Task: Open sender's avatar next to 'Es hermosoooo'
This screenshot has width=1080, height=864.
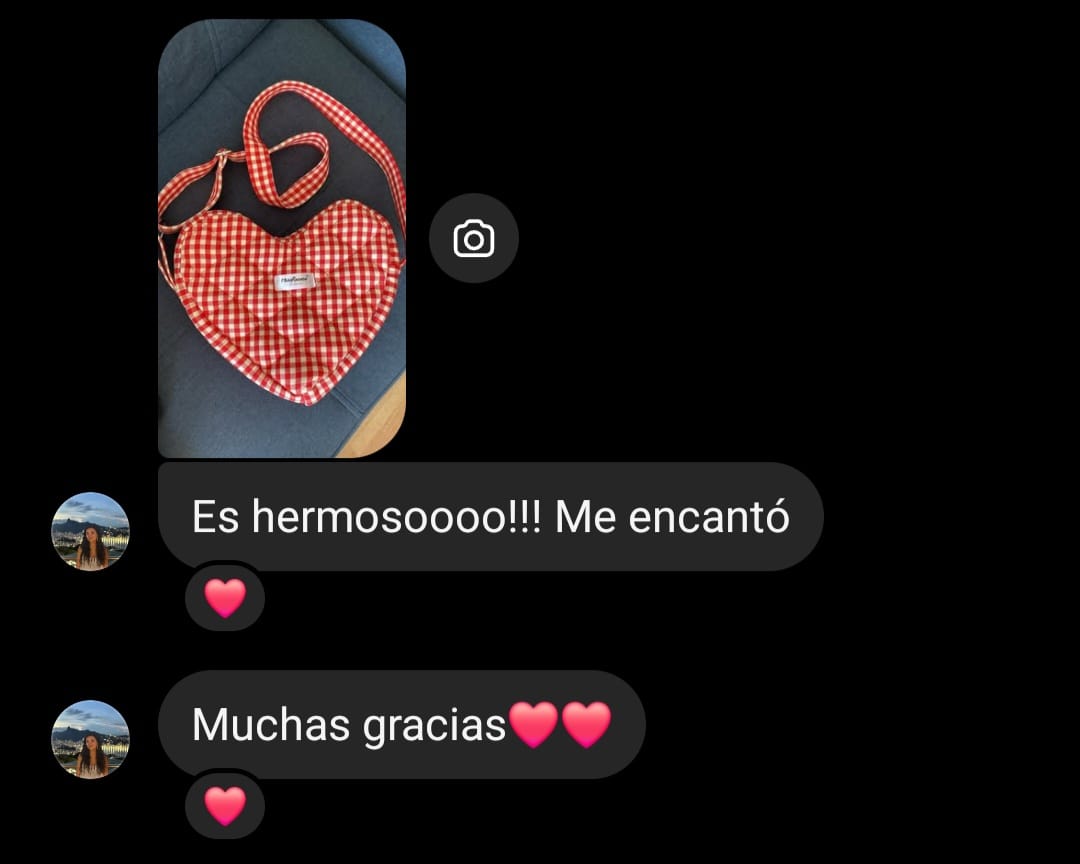Action: click(x=91, y=531)
